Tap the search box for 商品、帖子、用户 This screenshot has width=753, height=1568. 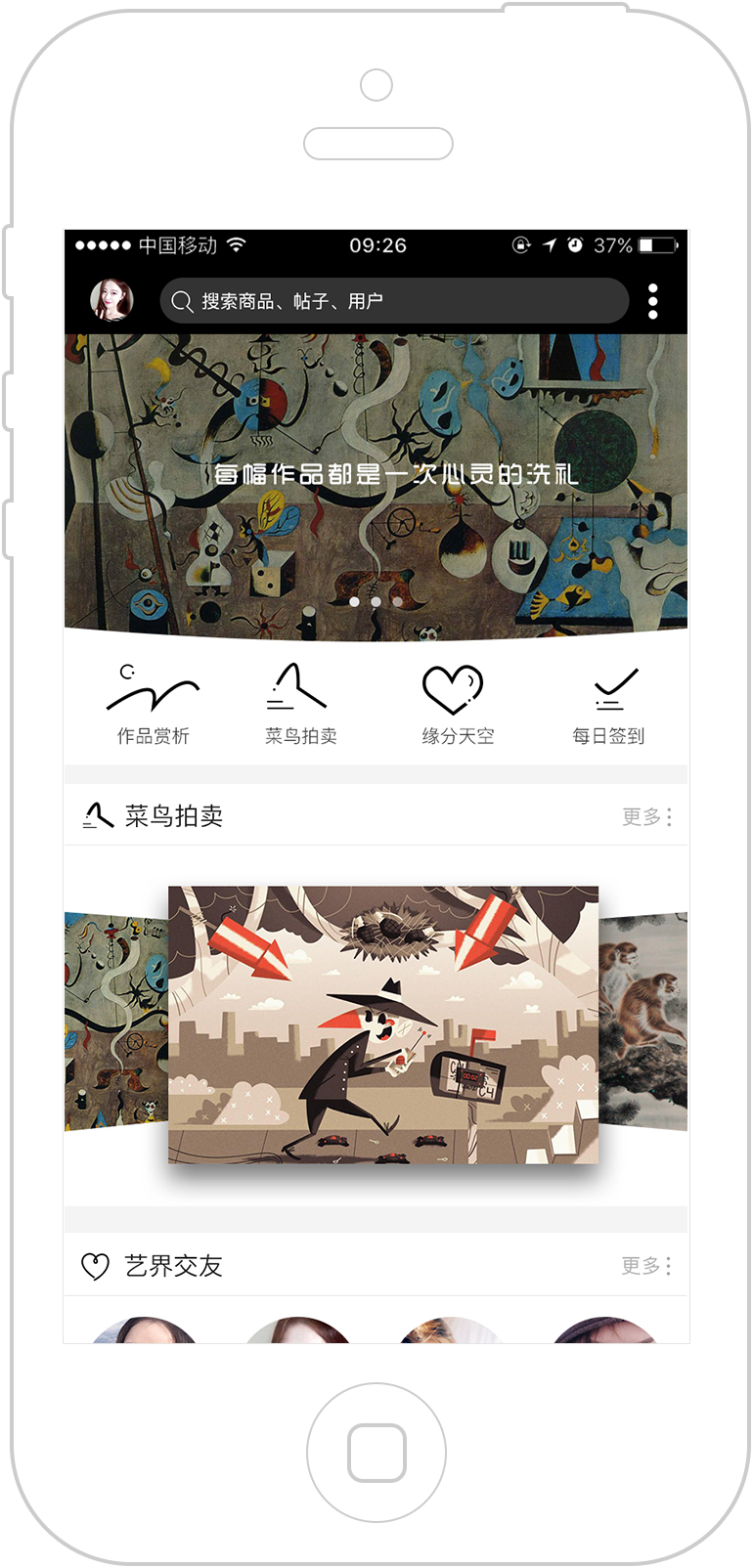click(x=393, y=301)
